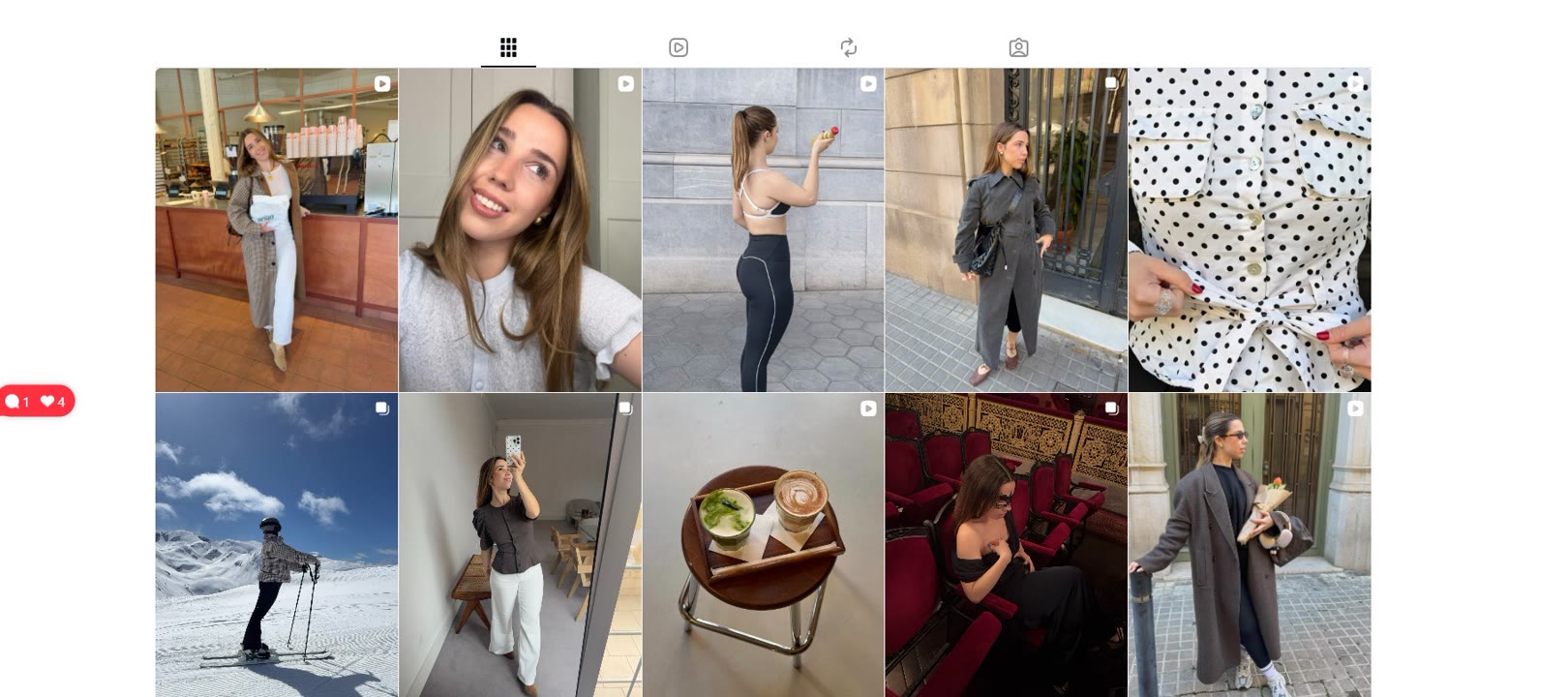
Task: Open the polka dot blouse post
Action: [x=1250, y=230]
